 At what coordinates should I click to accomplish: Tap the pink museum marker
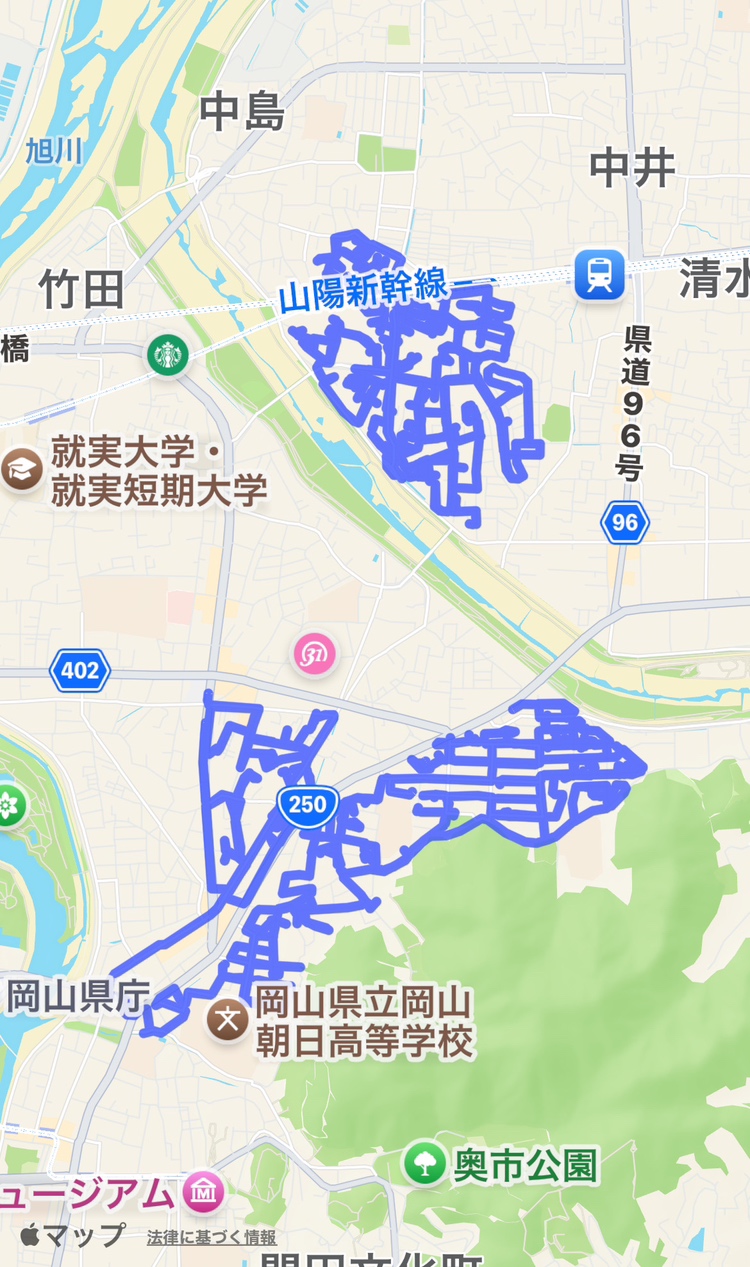click(203, 1192)
